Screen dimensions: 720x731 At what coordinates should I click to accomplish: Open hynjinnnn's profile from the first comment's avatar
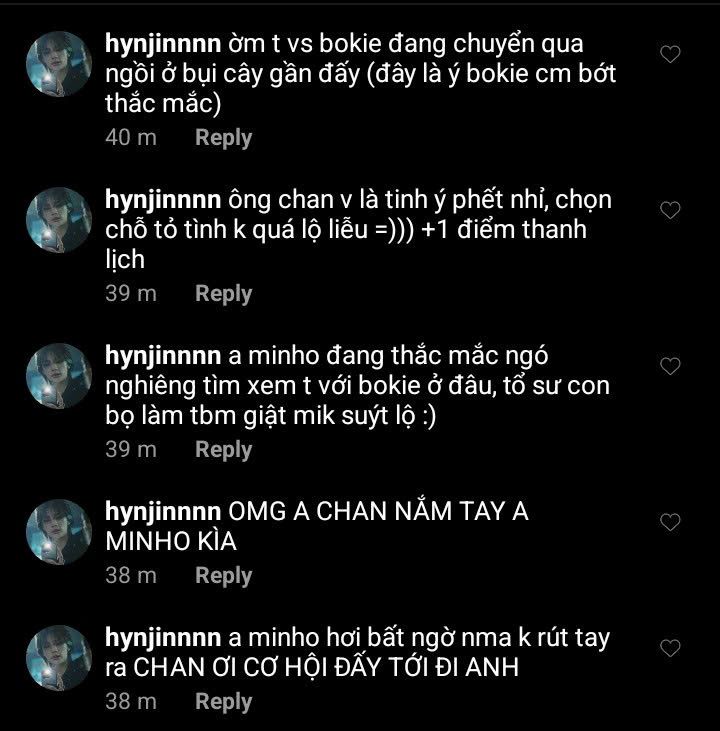tap(58, 63)
